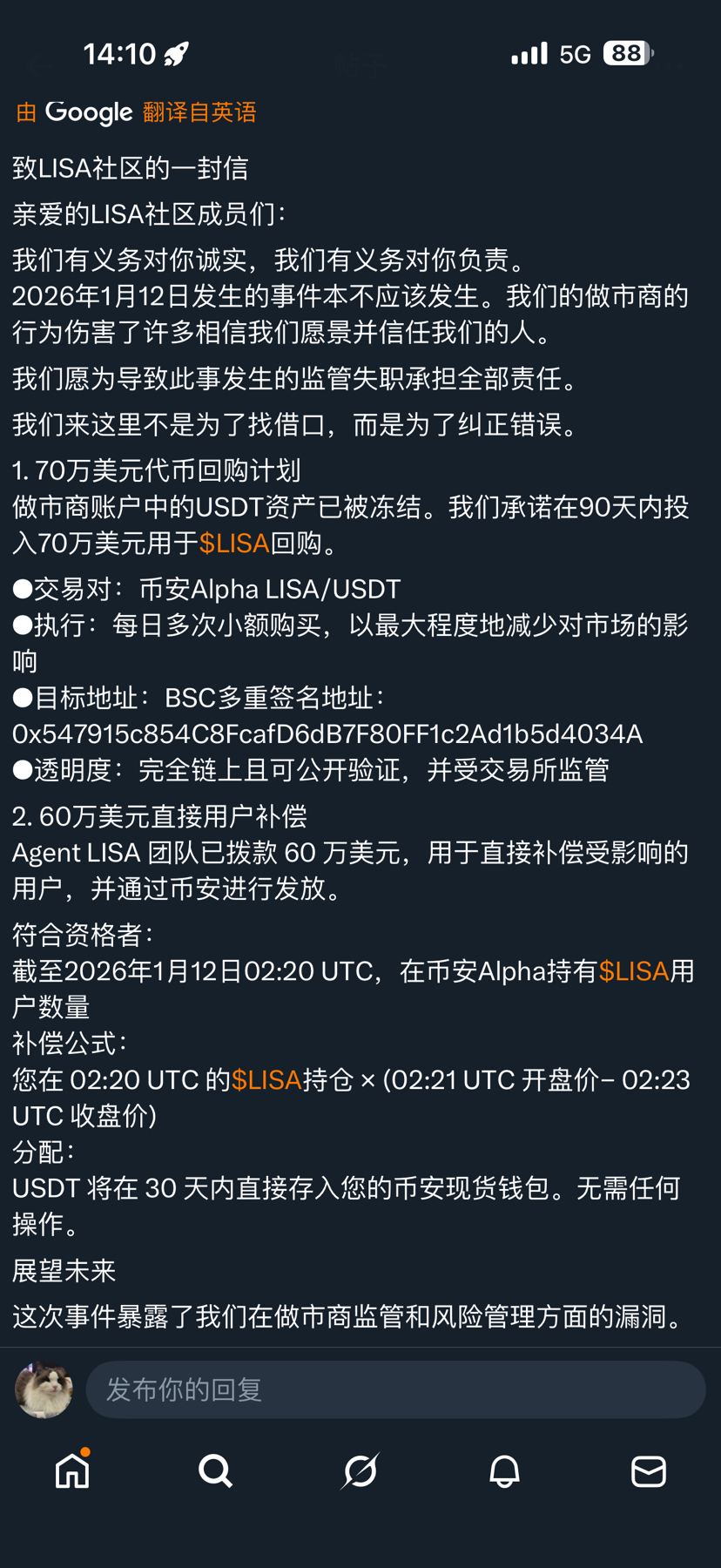Open the $LISA cashtag after 在币安Alpha持有
The width and height of the screenshot is (721, 1568).
click(633, 971)
